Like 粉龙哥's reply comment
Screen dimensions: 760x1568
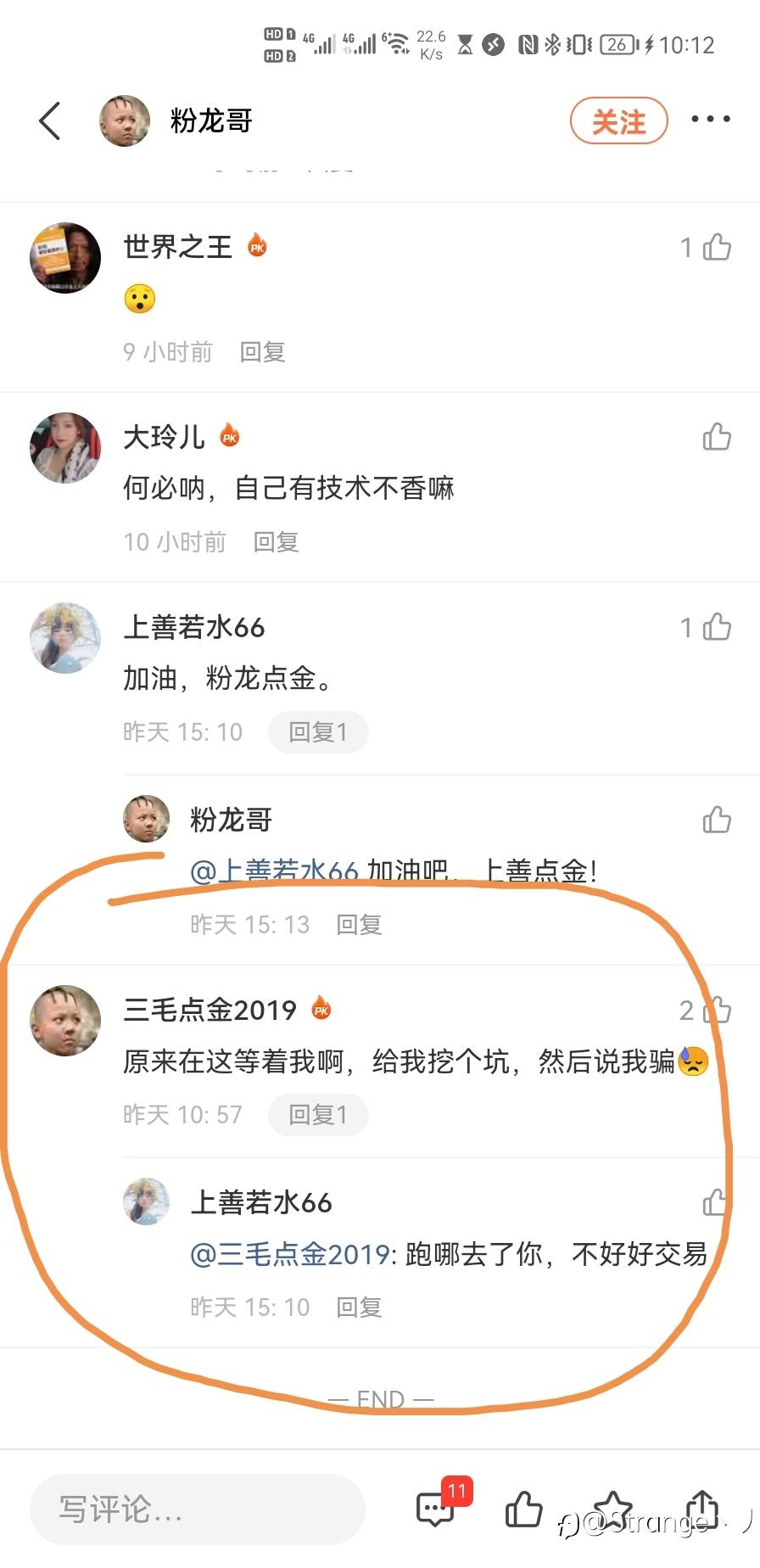pos(716,820)
